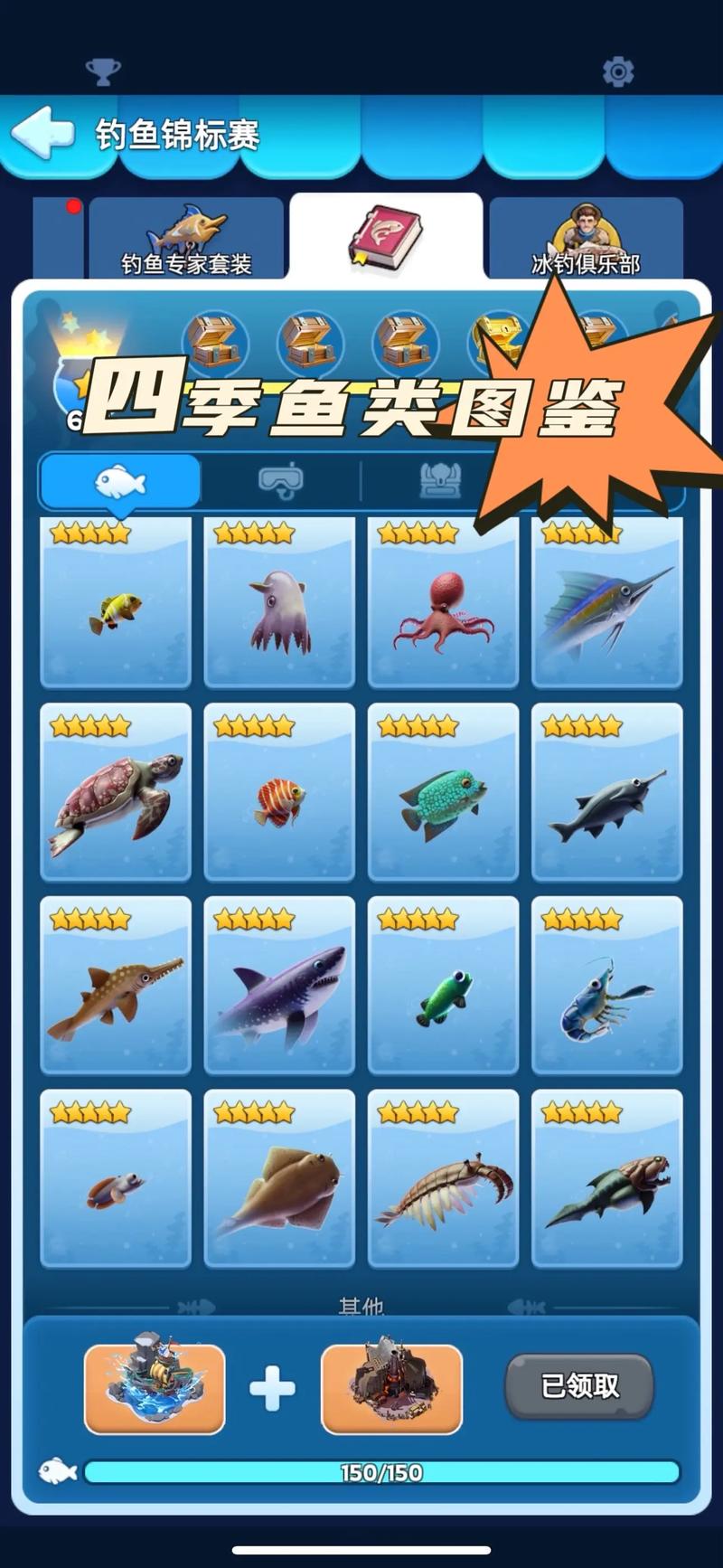Open the settings gear

tap(618, 71)
